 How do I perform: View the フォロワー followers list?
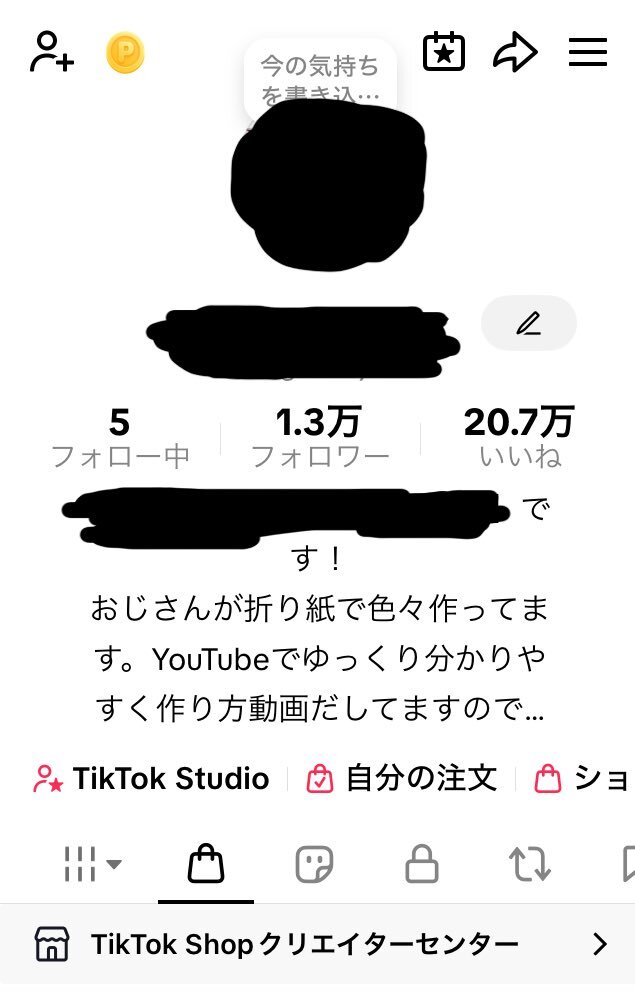(x=319, y=438)
